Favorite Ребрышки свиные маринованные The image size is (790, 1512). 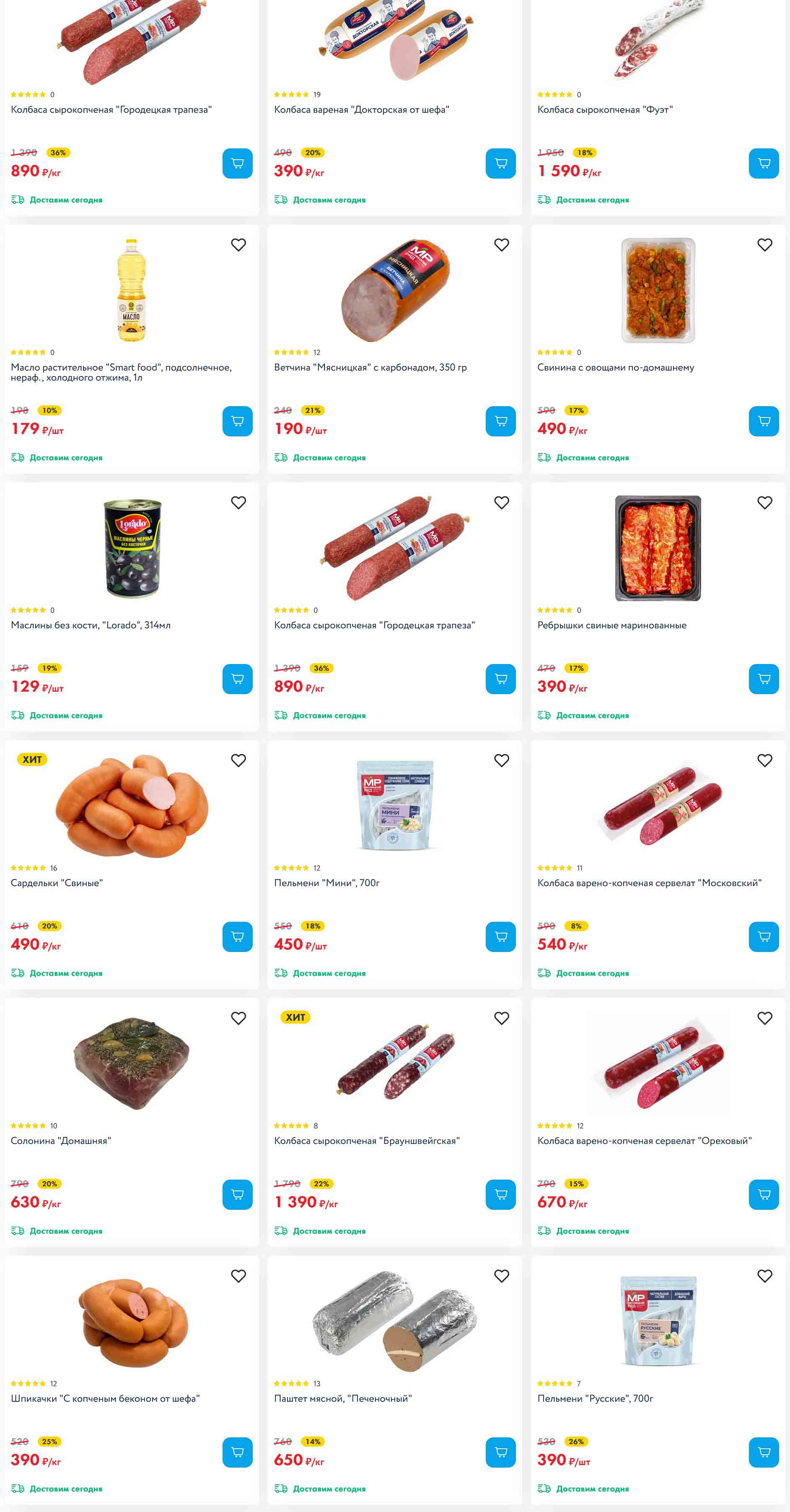point(764,503)
